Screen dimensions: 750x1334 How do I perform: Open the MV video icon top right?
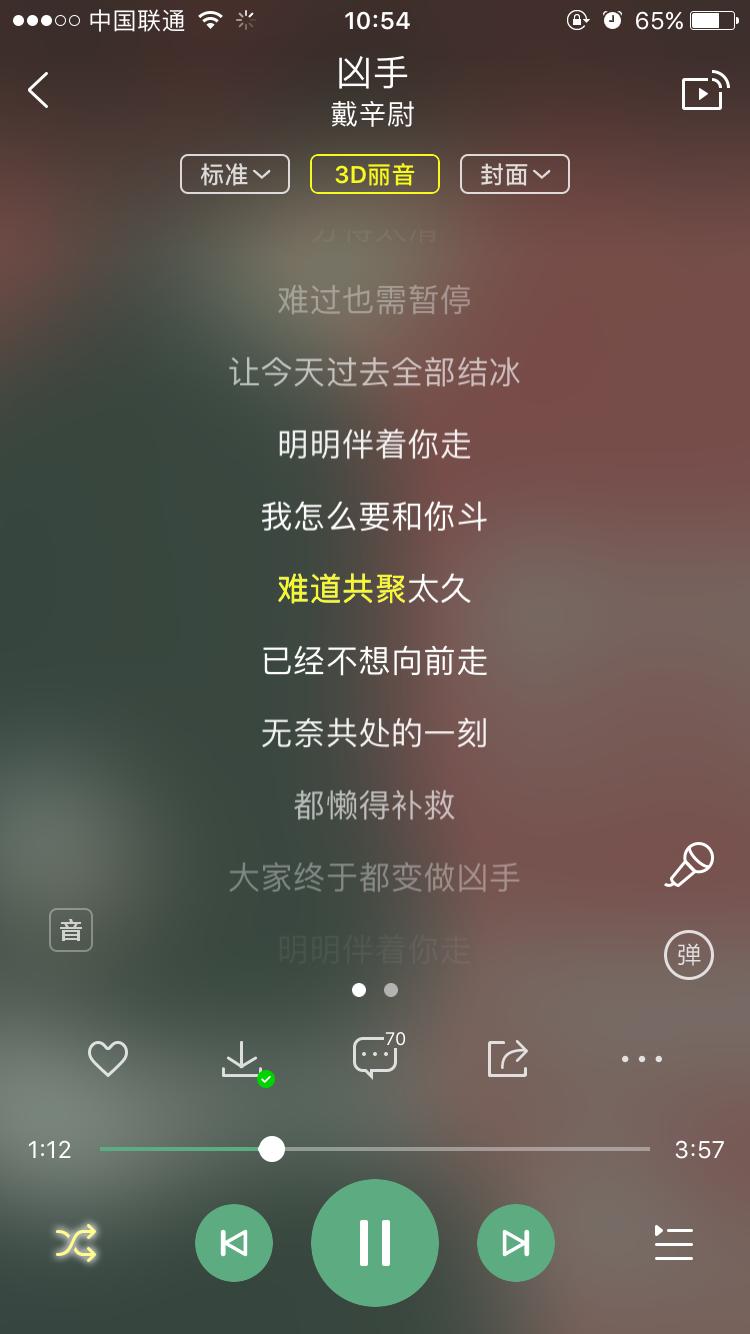pos(703,91)
